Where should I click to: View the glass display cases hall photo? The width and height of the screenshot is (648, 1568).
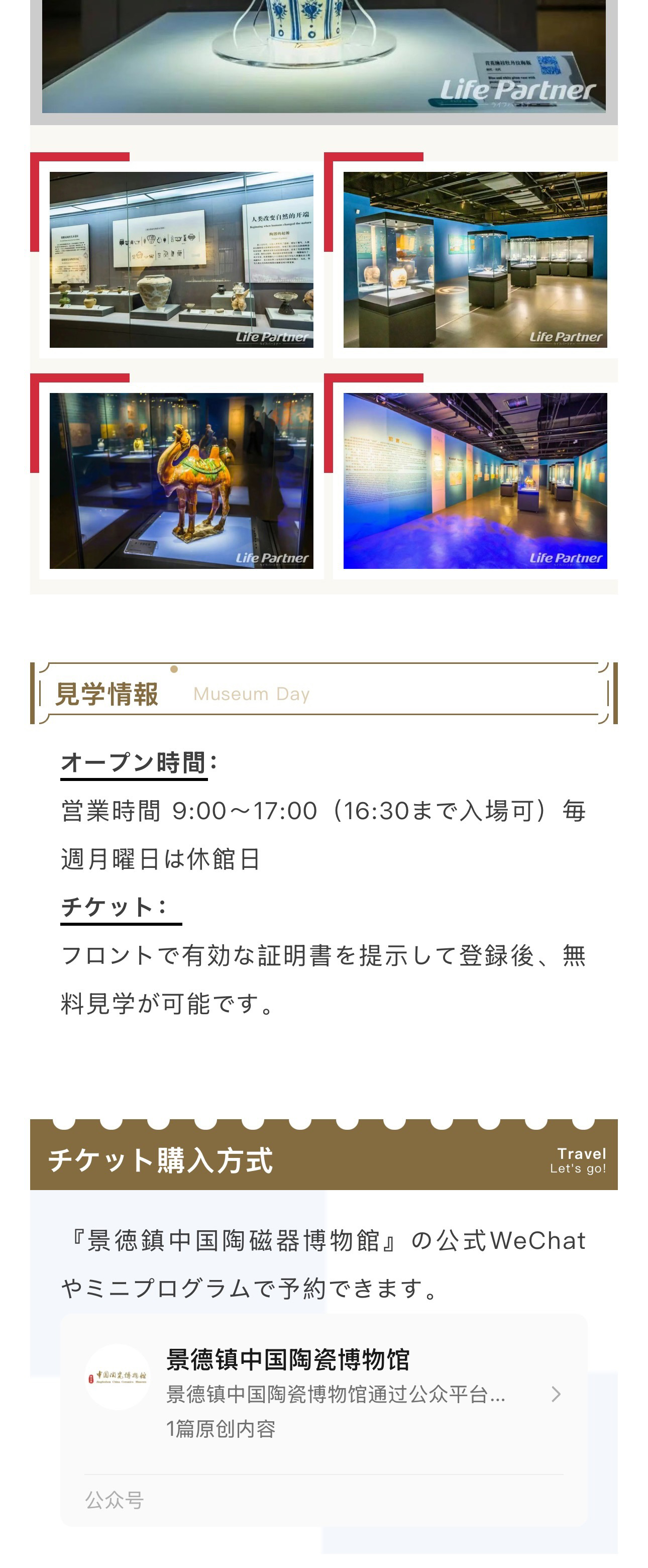click(x=475, y=260)
